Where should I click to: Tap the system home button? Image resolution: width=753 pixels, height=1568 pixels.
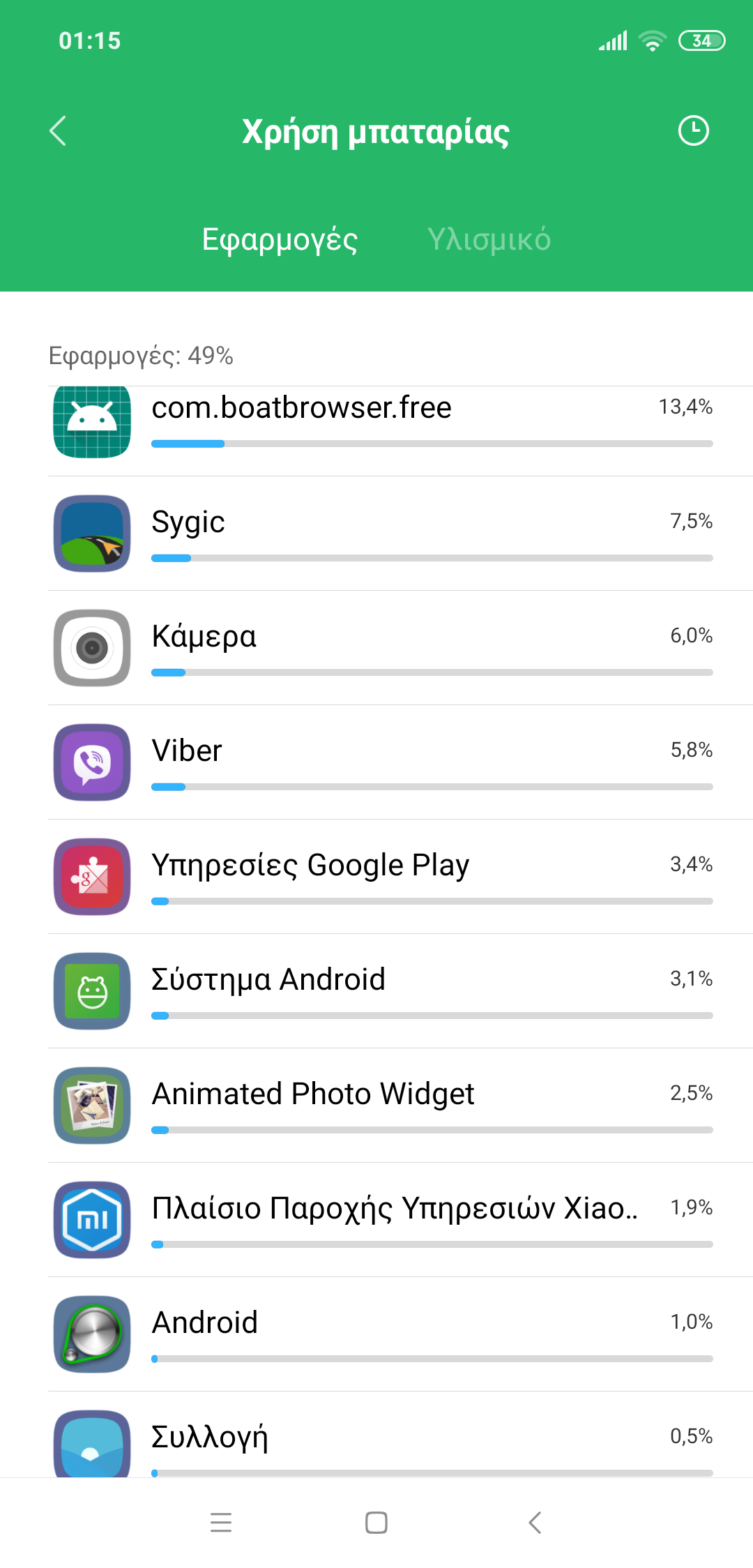tap(376, 1523)
